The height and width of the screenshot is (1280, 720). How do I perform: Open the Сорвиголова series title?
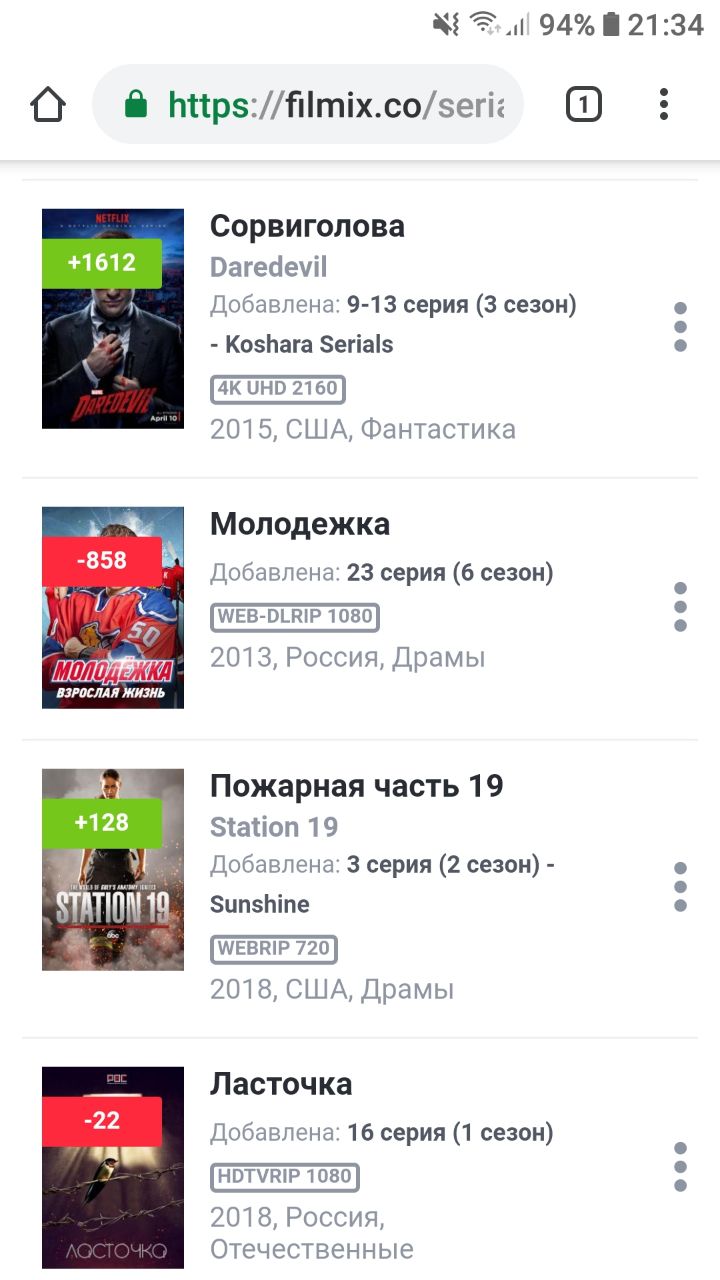[308, 226]
